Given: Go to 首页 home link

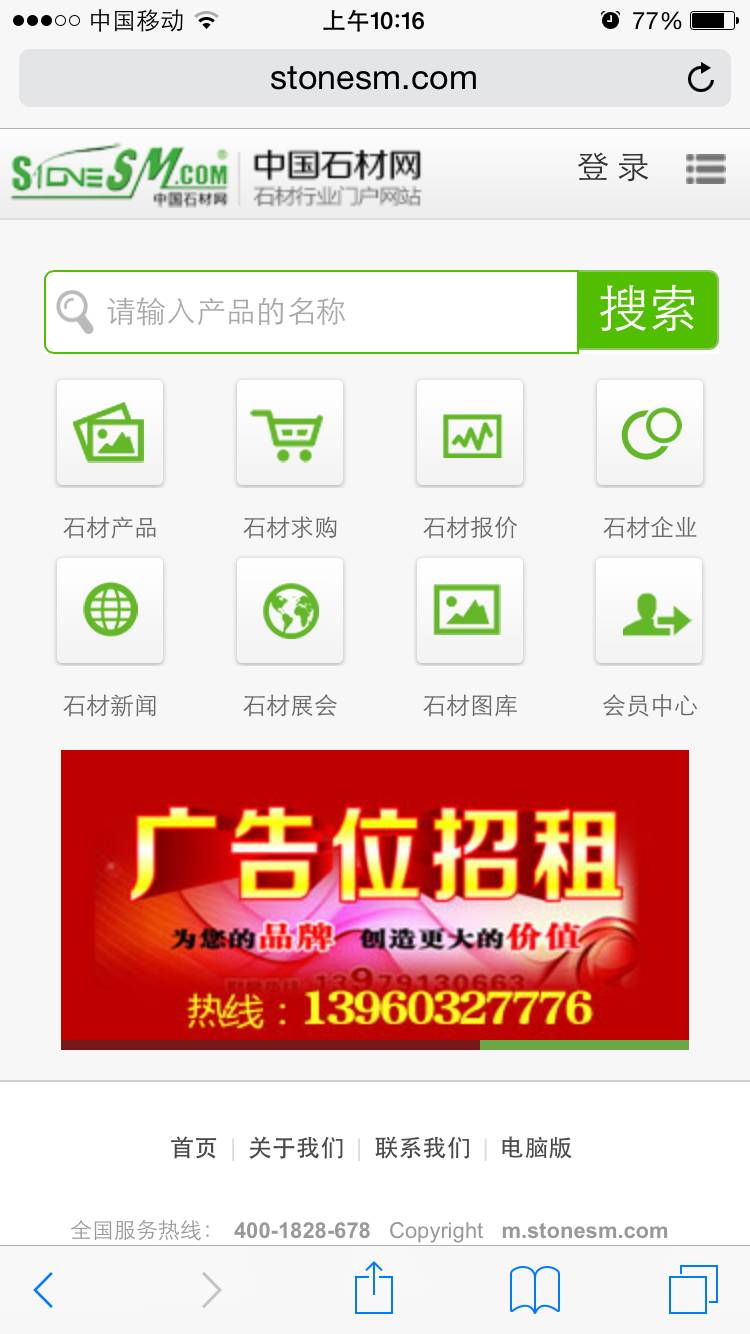Looking at the screenshot, I should pos(194,1148).
